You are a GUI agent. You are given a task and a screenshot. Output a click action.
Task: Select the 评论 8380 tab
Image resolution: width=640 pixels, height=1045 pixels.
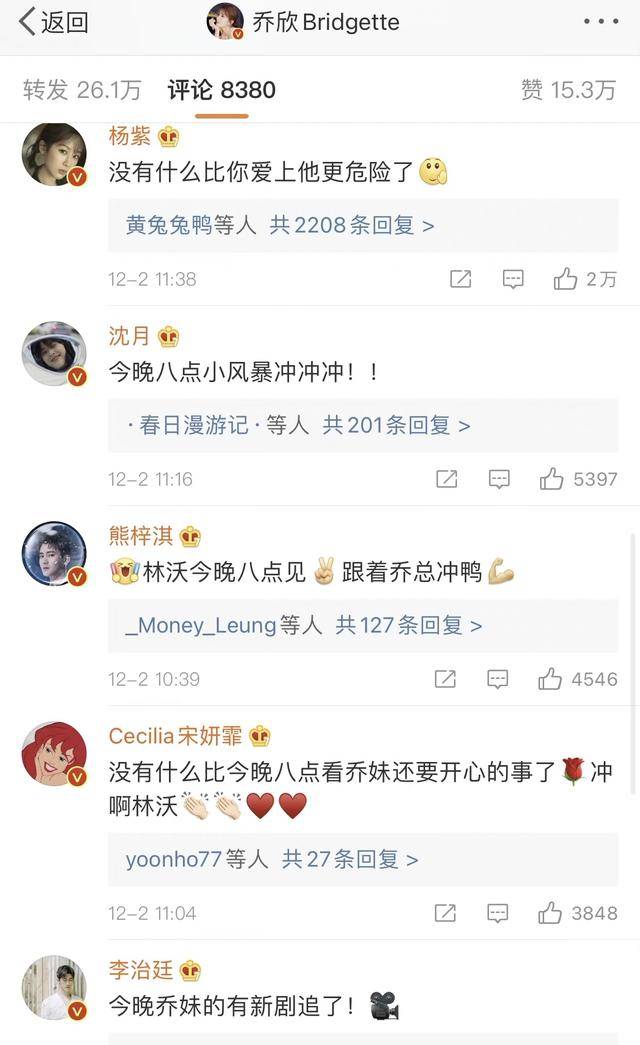(222, 90)
